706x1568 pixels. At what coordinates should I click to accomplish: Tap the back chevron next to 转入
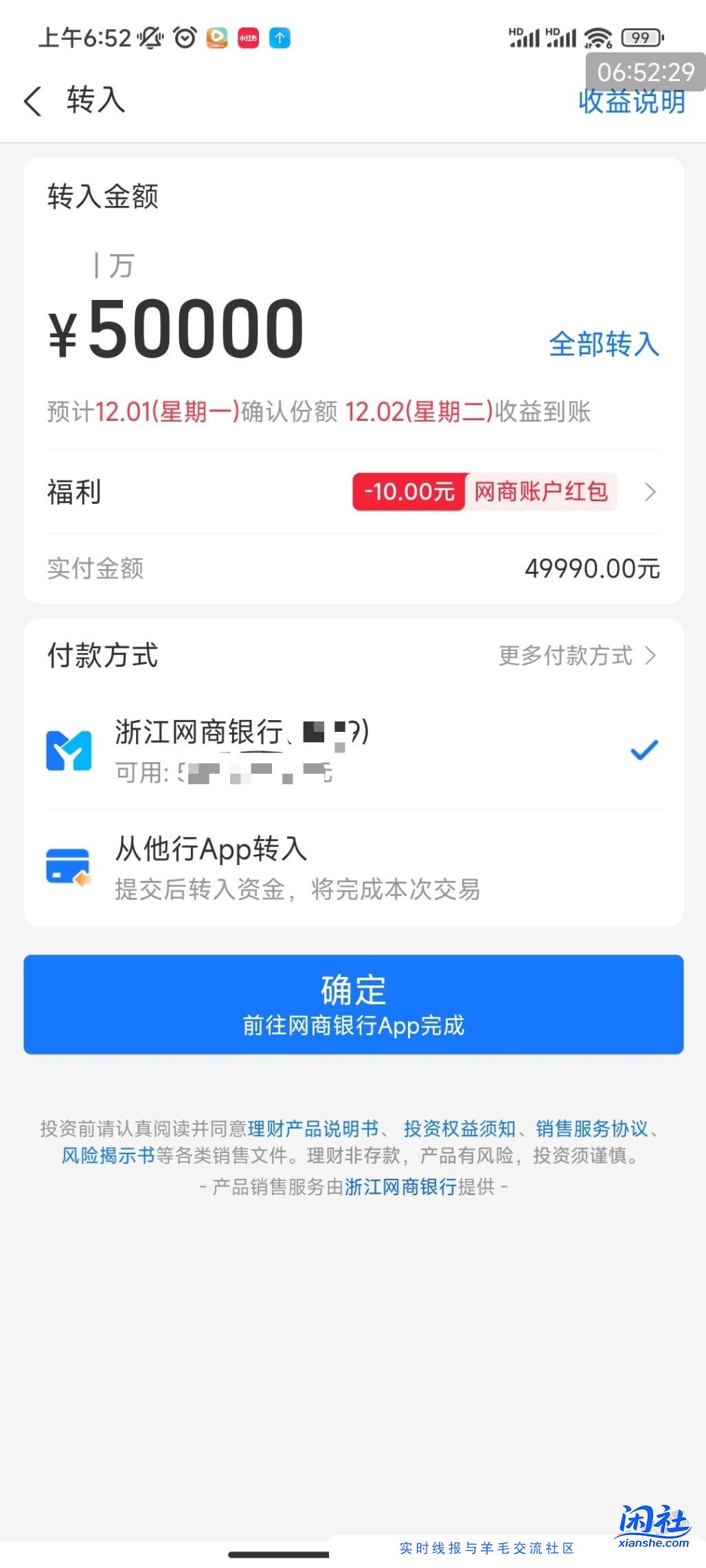[33, 101]
